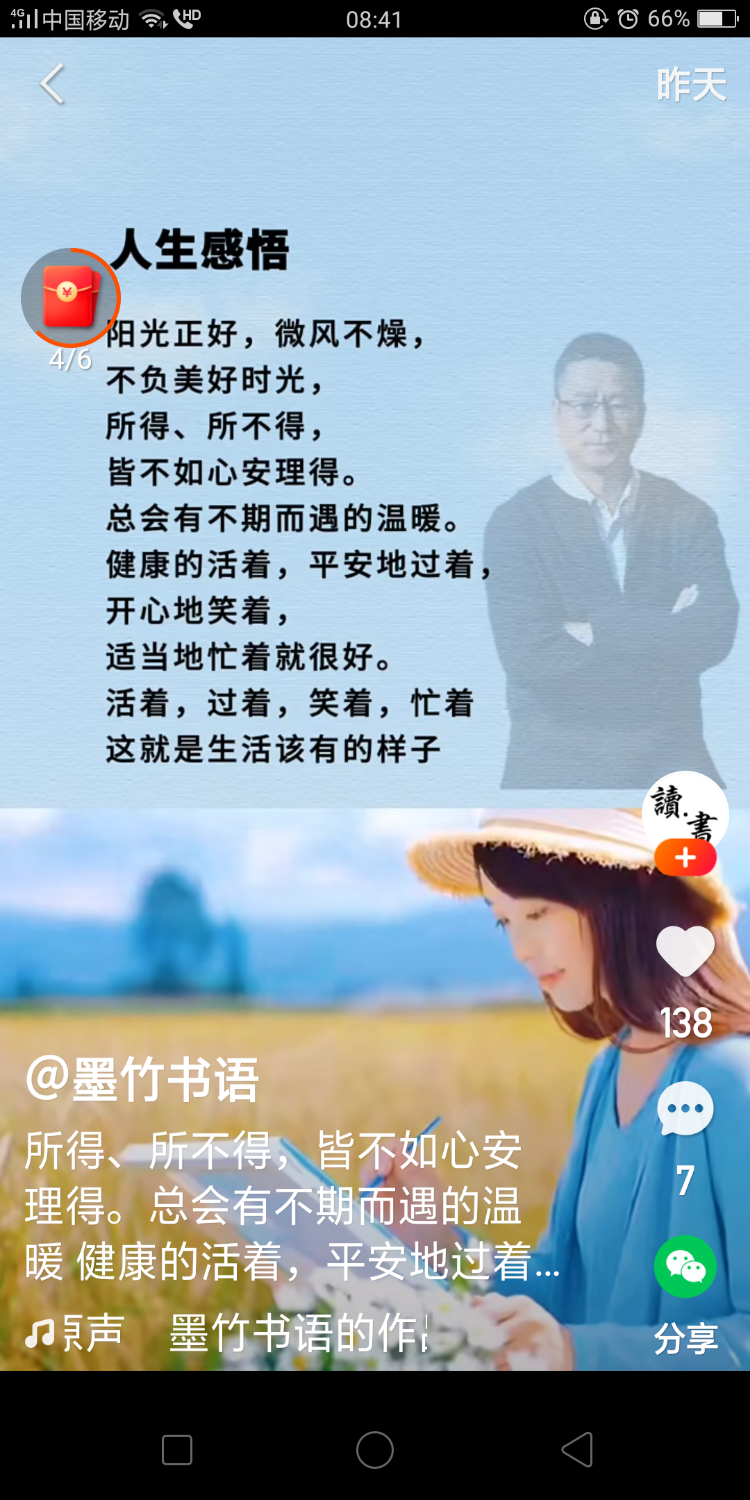Tap the back arrow to exit the video
Viewport: 750px width, 1500px height.
click(x=50, y=84)
